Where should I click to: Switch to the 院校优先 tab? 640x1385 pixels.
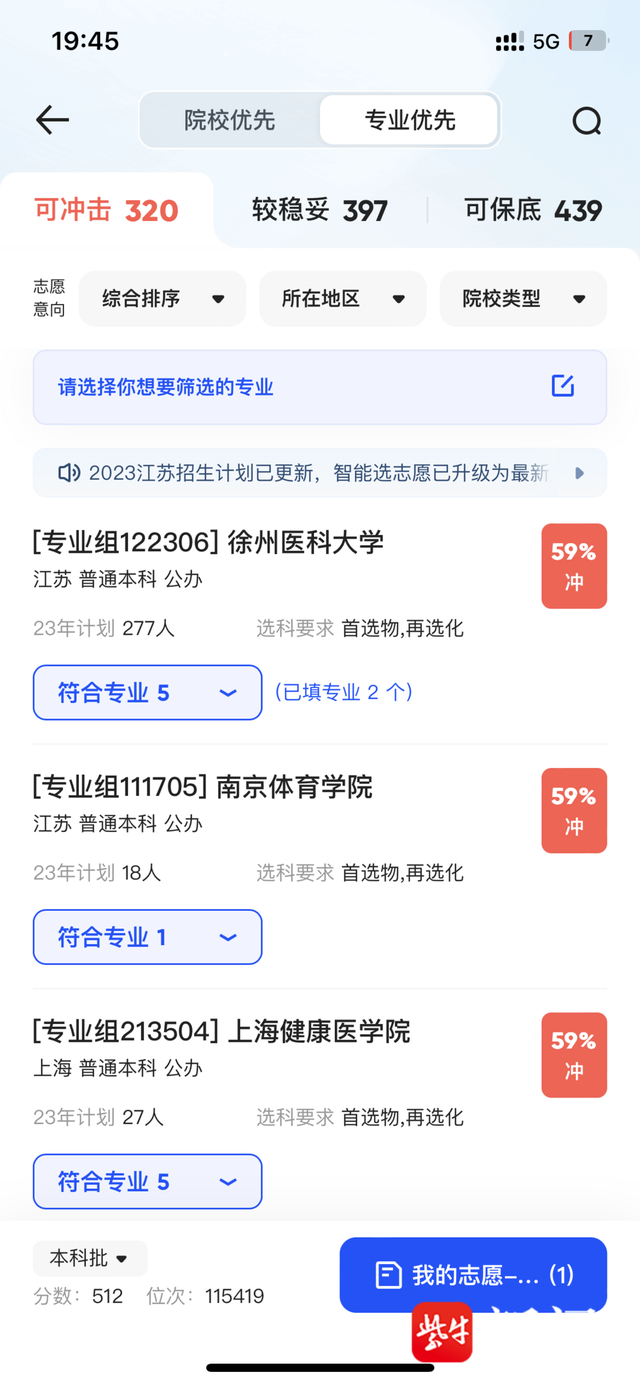click(229, 121)
